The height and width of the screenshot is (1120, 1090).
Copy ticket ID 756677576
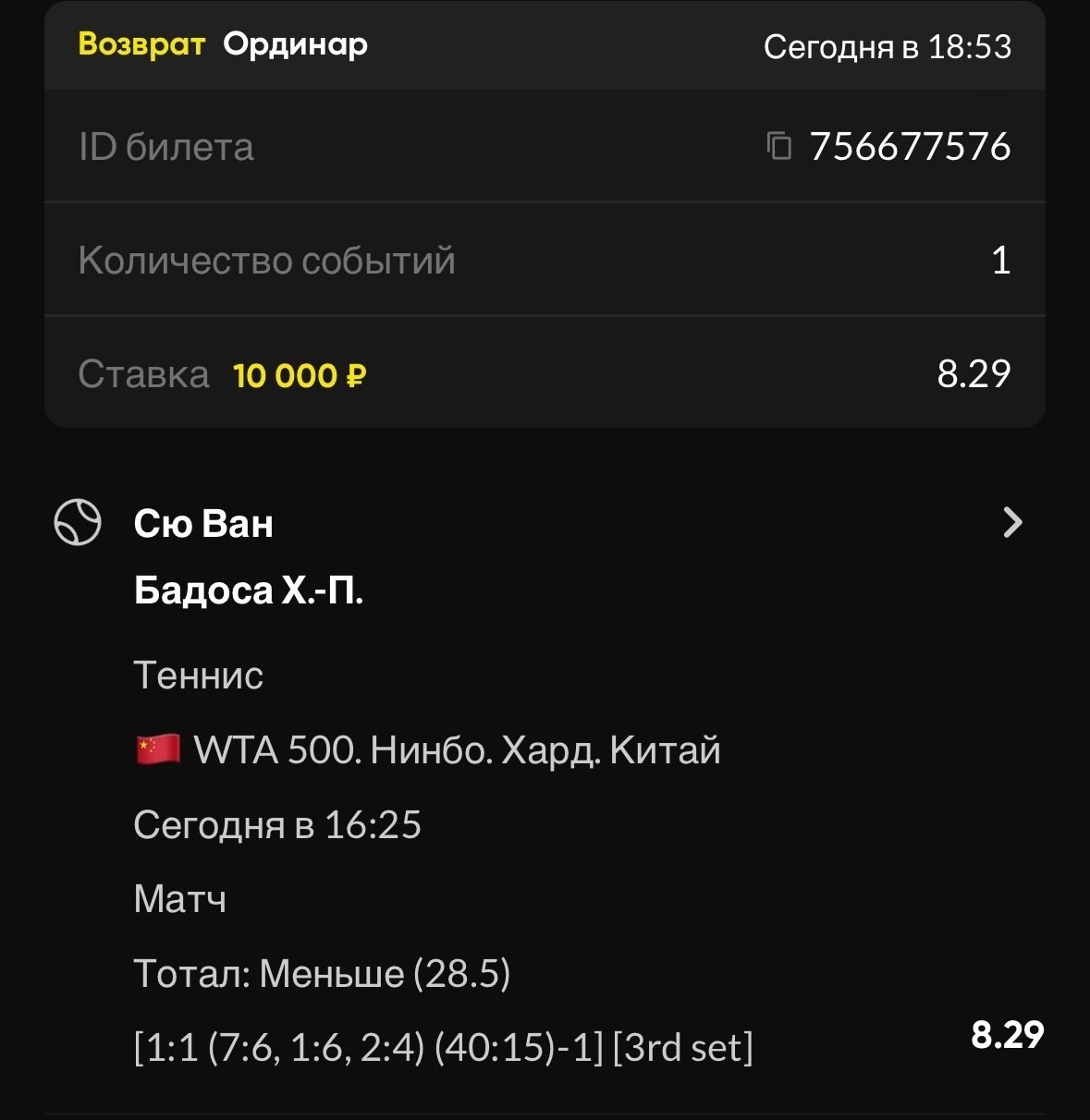(779, 146)
